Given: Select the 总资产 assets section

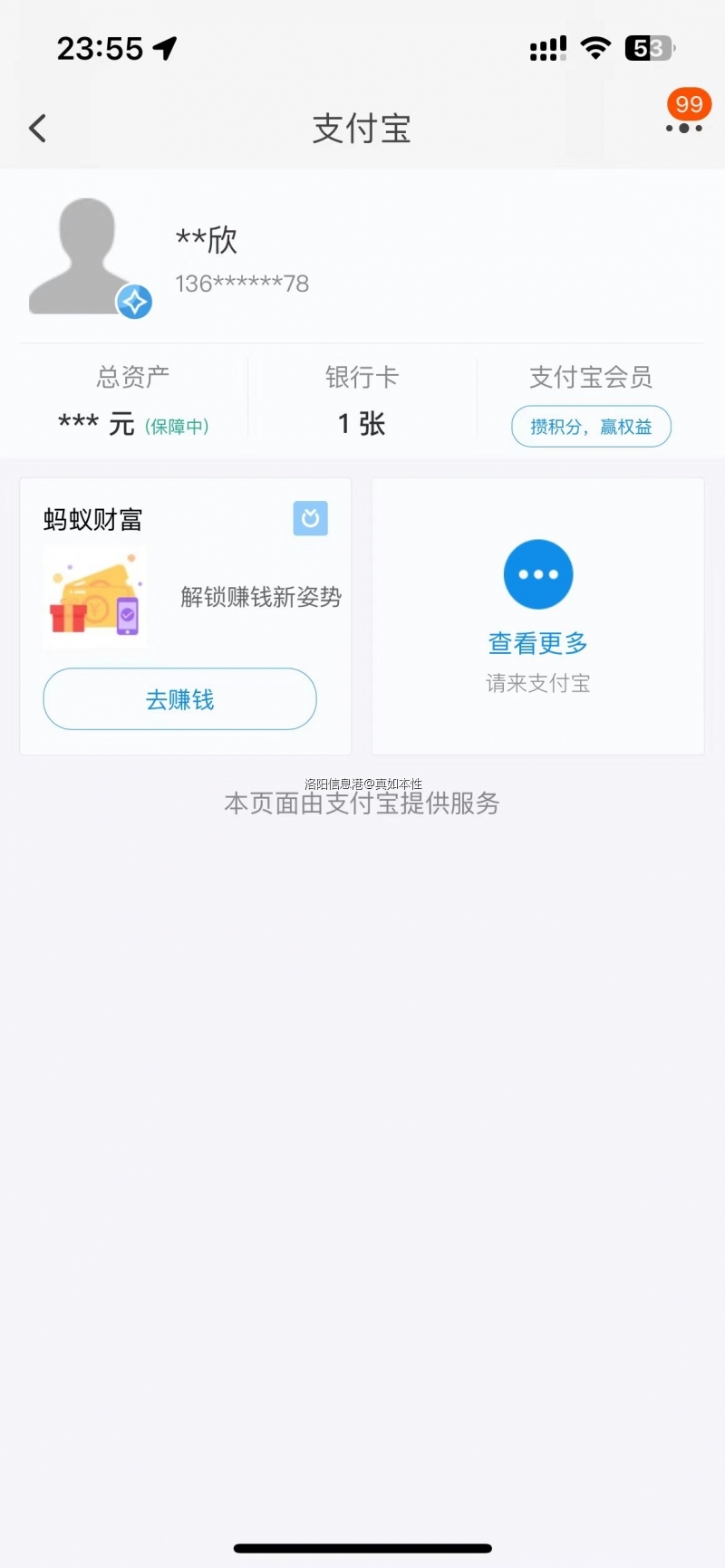Looking at the screenshot, I should pos(131,399).
